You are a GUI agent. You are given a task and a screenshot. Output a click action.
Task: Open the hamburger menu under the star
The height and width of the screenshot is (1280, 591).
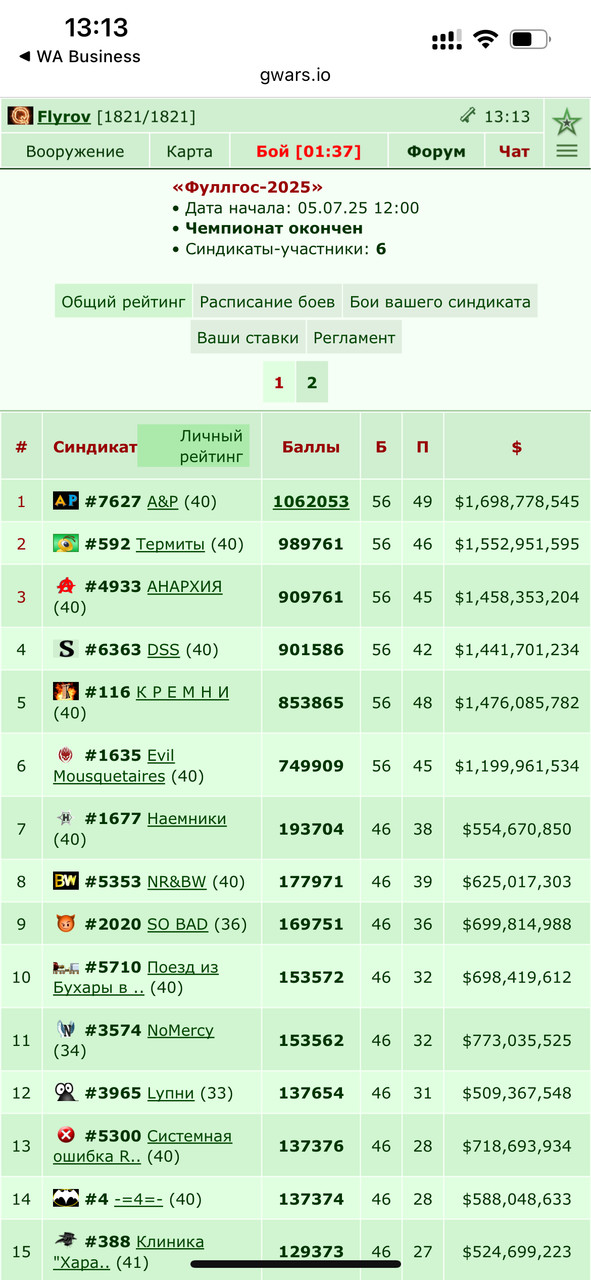[567, 151]
